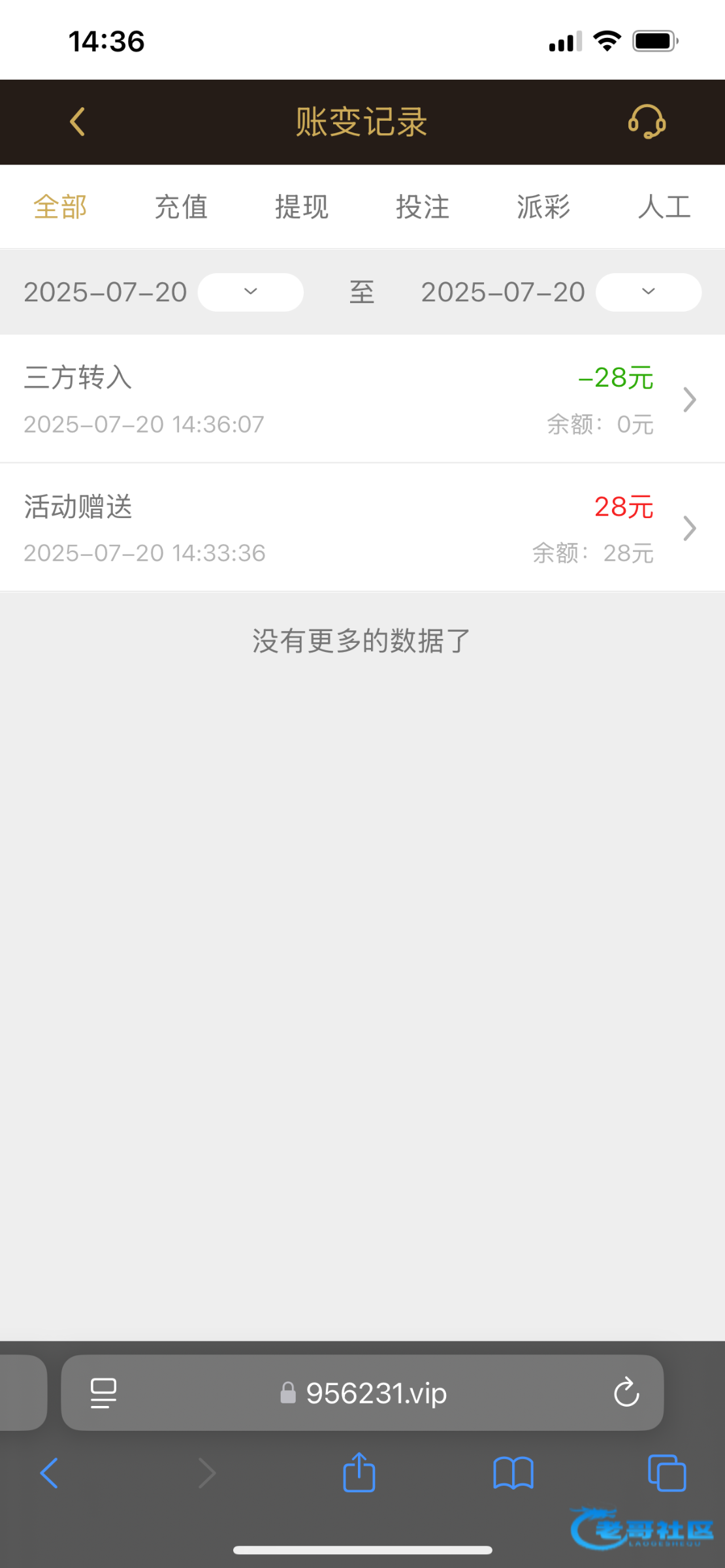Go back in Safari browser history
Viewport: 725px width, 1568px height.
click(50, 1473)
